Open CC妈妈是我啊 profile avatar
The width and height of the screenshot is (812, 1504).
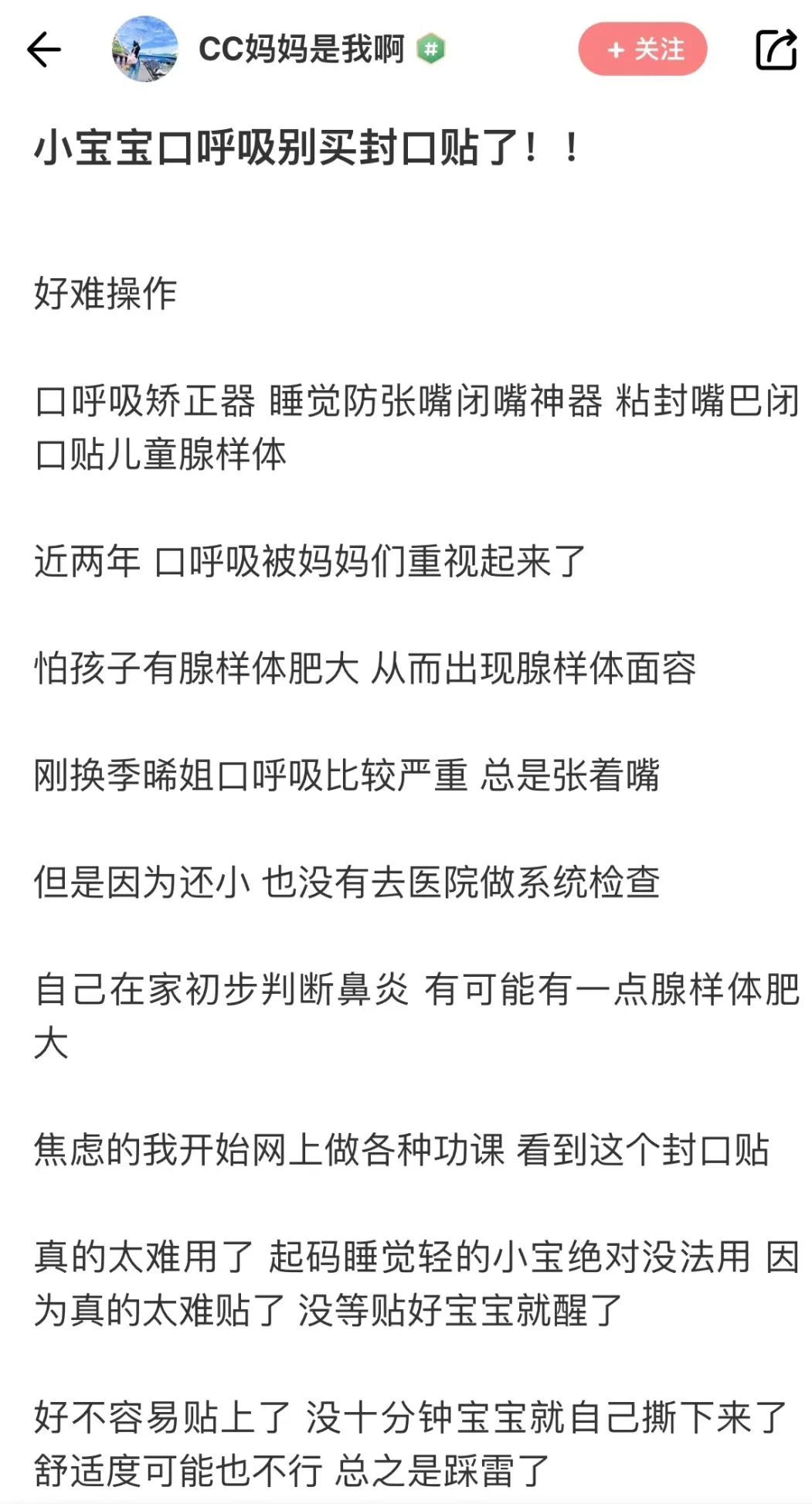(145, 49)
